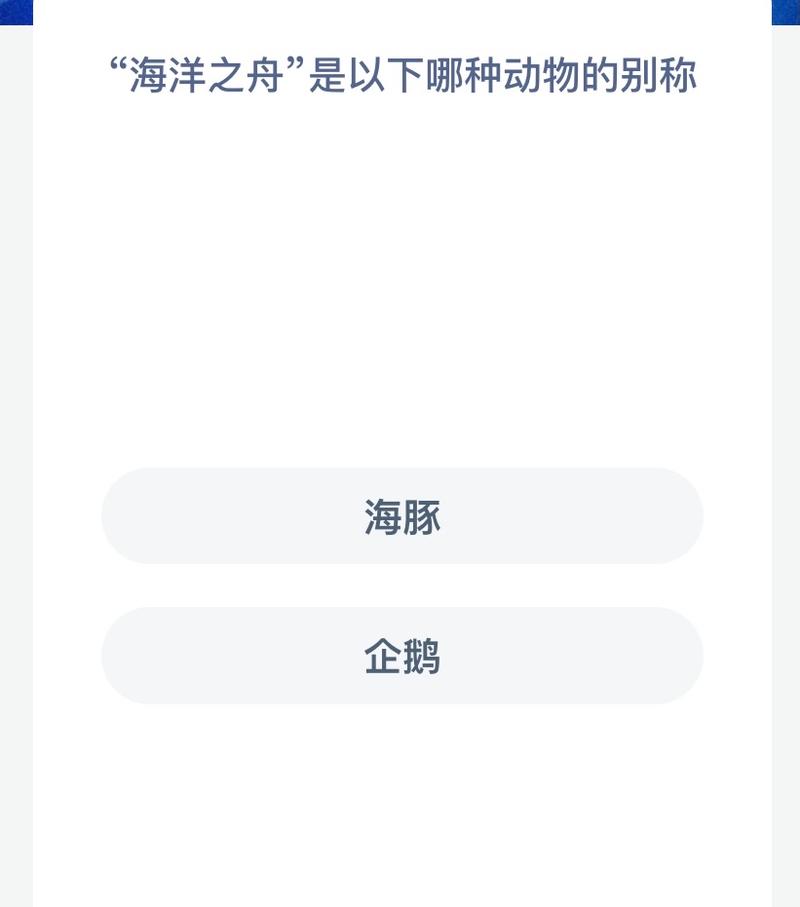Tap the second answer pill labeled 企鹅
The height and width of the screenshot is (907, 800).
[400, 656]
